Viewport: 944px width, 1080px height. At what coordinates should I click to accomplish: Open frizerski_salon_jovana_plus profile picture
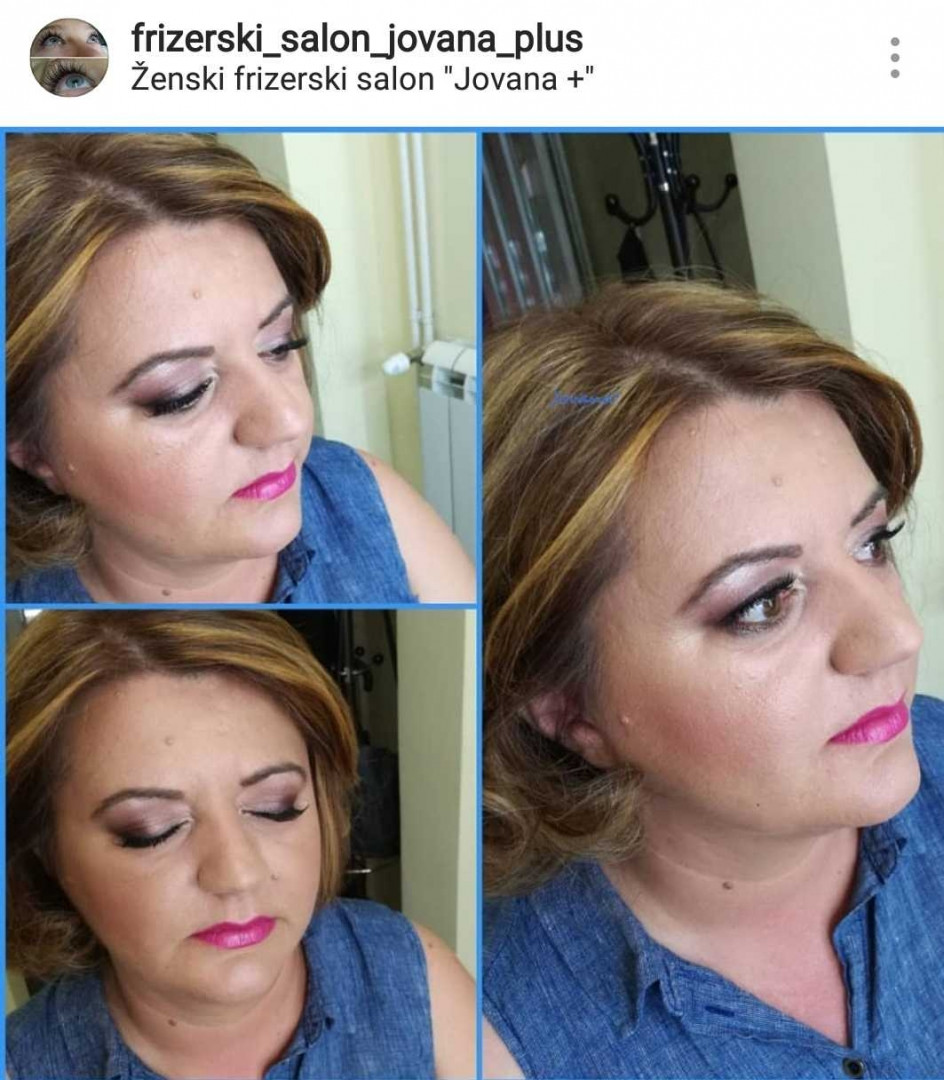click(x=69, y=57)
